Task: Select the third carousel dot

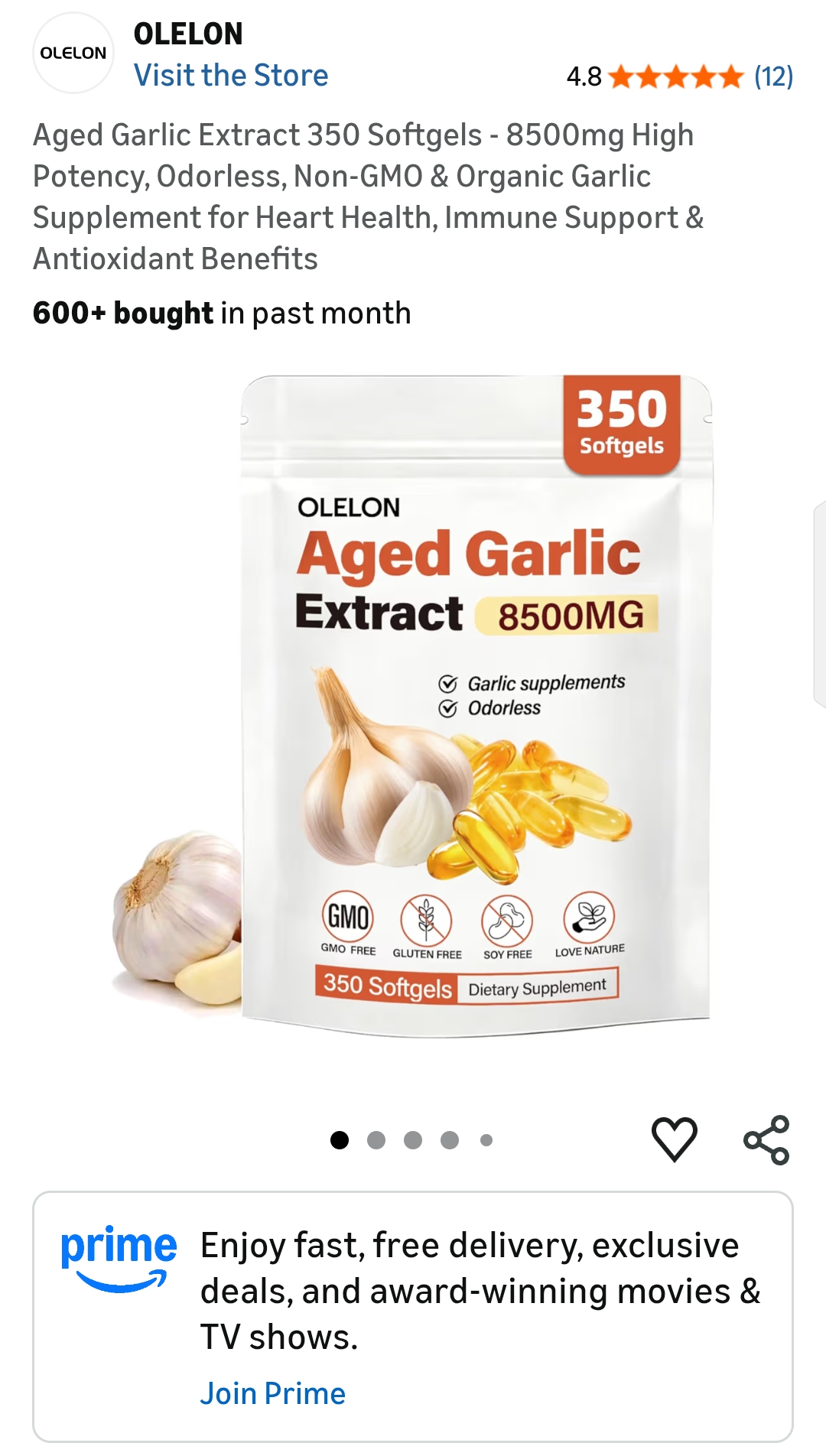Action: pyautogui.click(x=411, y=1139)
